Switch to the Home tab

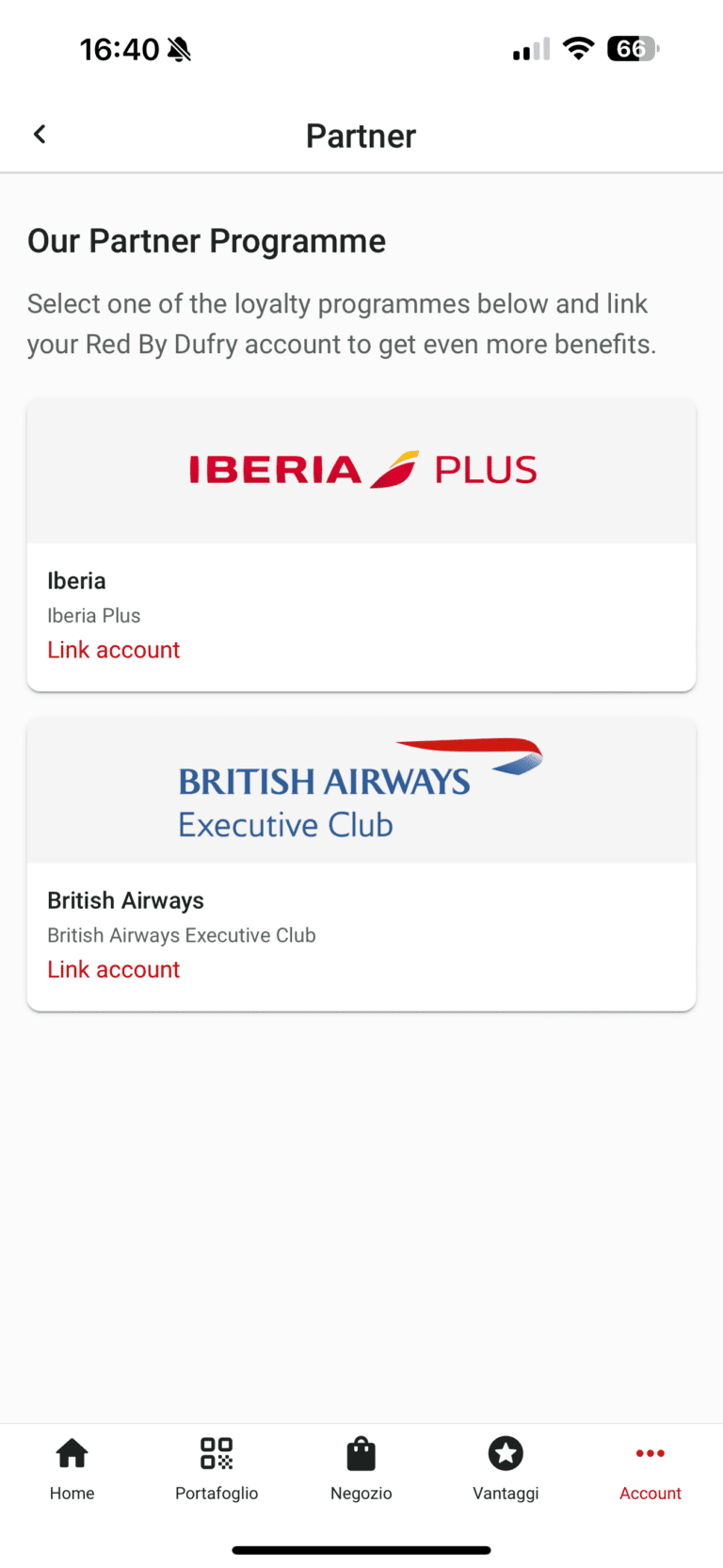pyautogui.click(x=72, y=1468)
